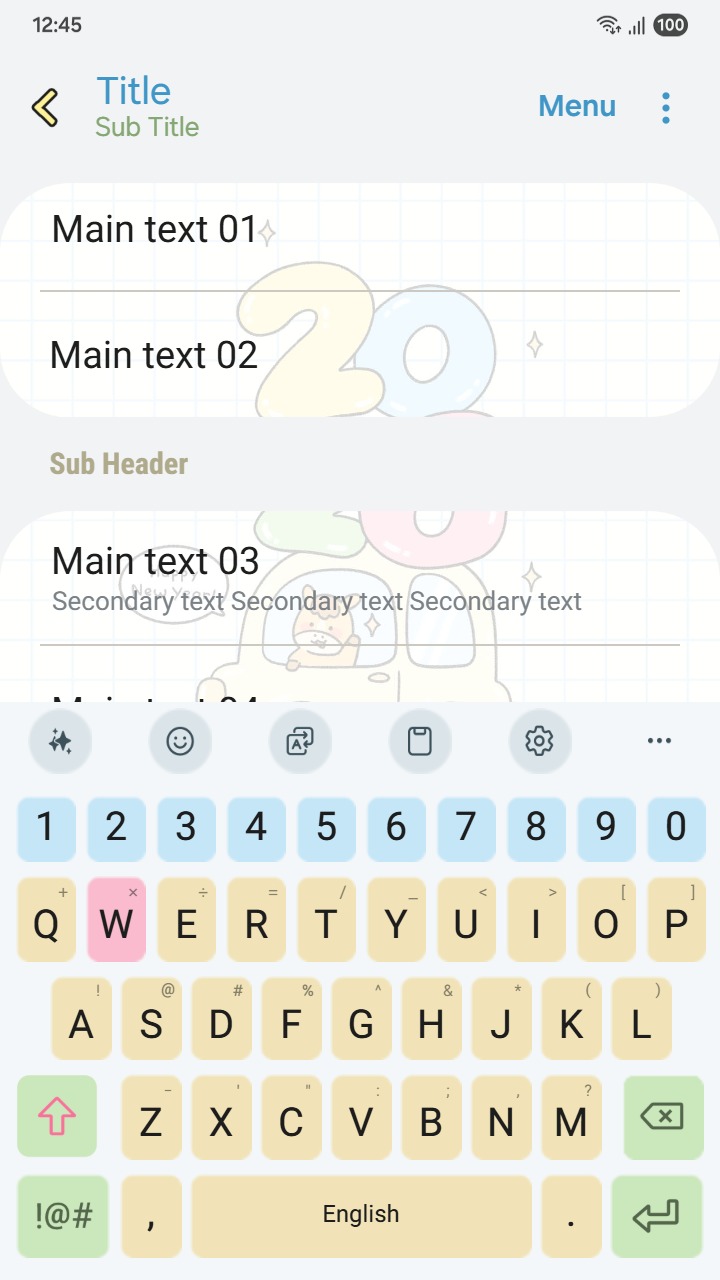This screenshot has height=1280, width=720.
Task: Open the Main text 01 row
Action: coord(360,231)
